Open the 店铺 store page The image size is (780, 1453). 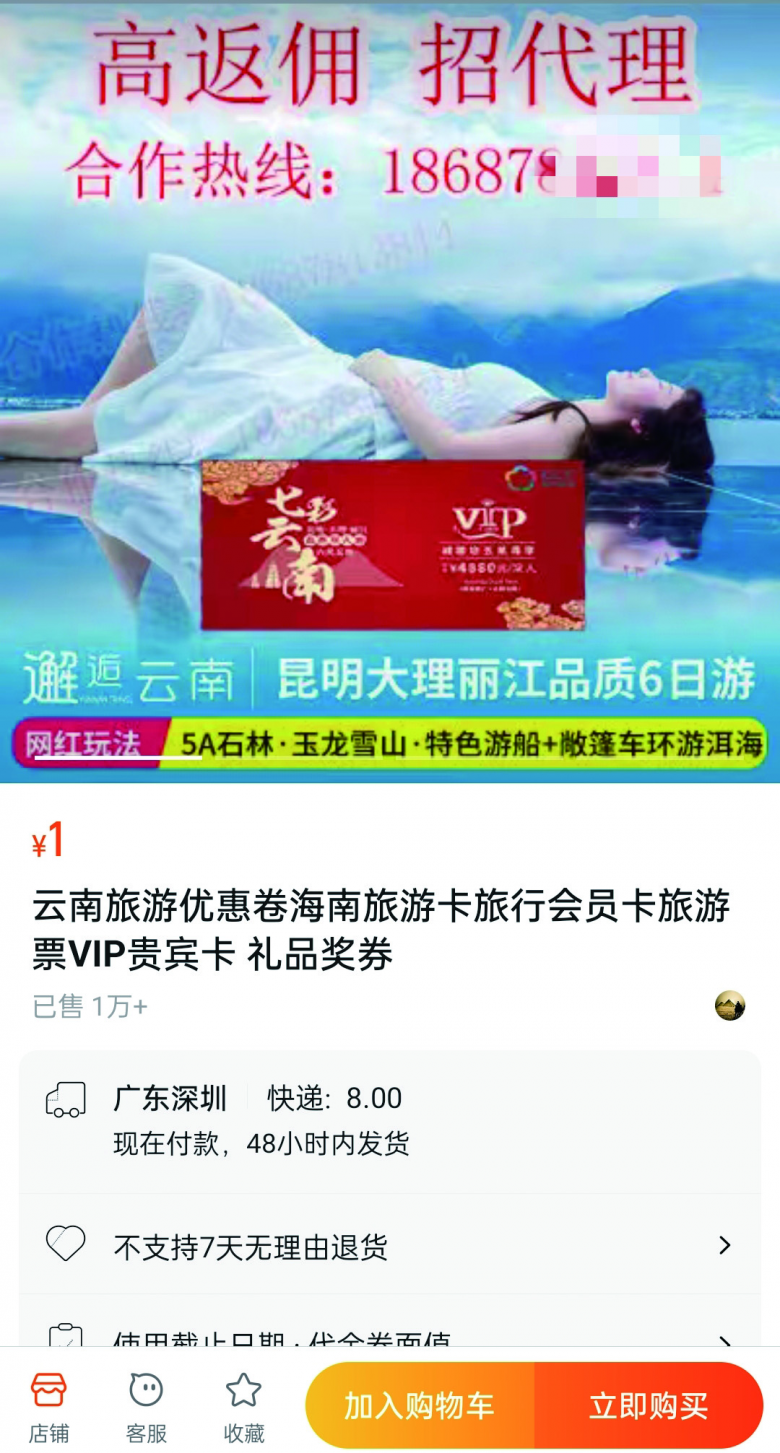(48, 1406)
